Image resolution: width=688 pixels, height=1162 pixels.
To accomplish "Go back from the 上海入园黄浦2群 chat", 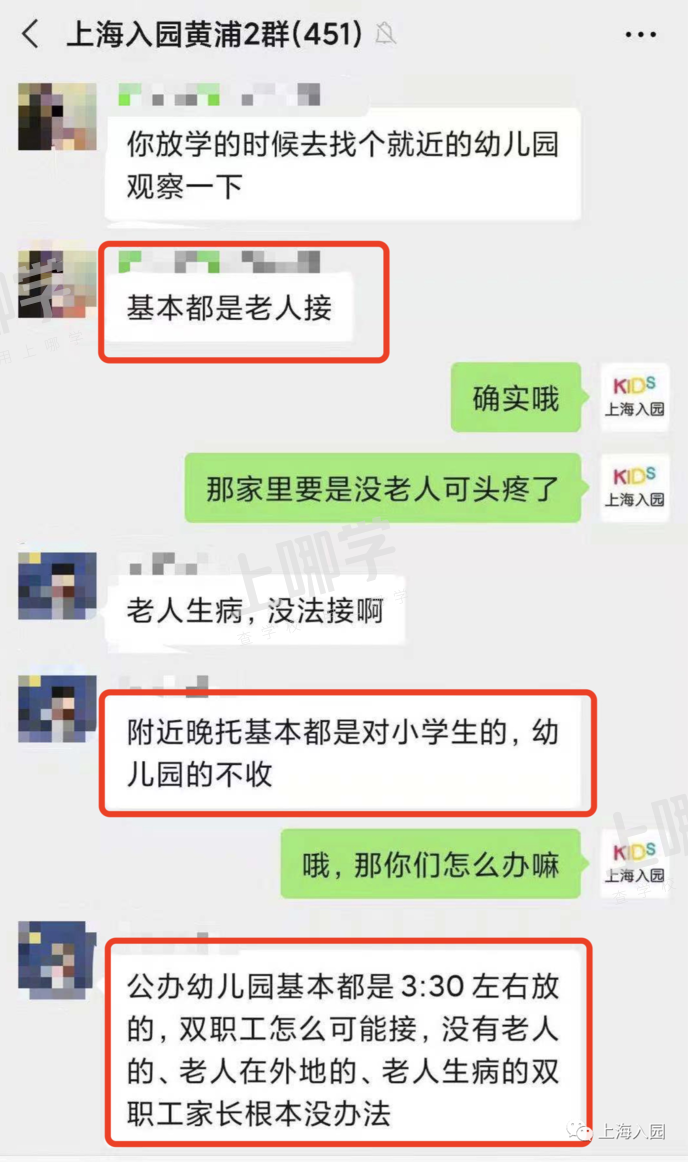I will (30, 35).
